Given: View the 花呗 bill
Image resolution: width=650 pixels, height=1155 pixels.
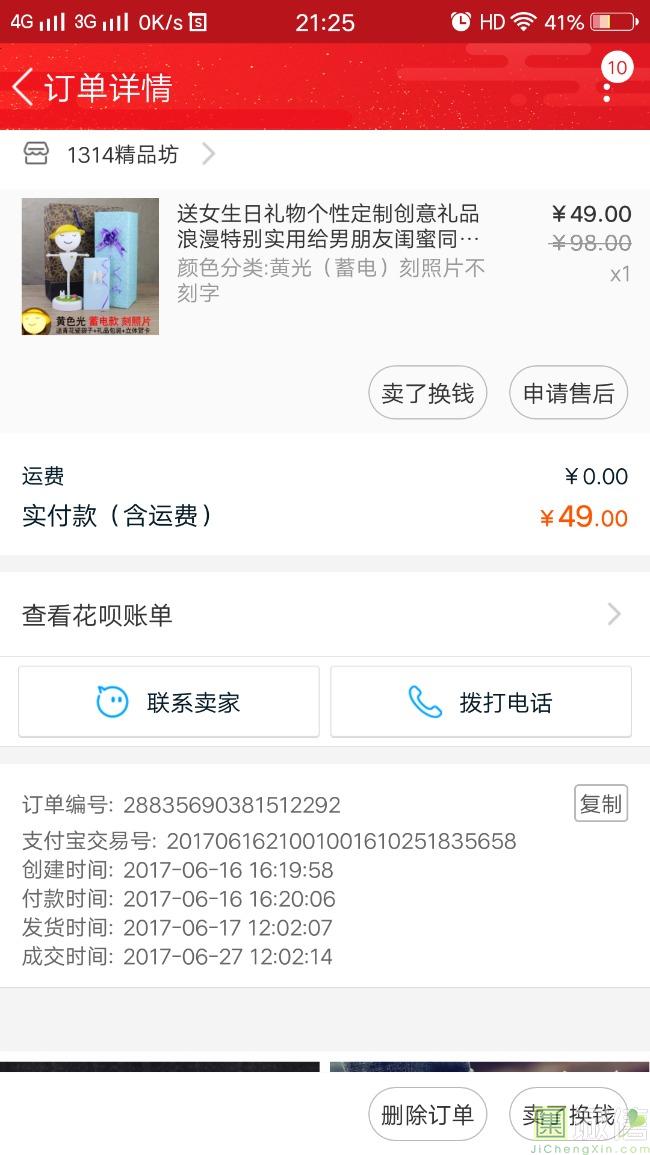Looking at the screenshot, I should (324, 615).
